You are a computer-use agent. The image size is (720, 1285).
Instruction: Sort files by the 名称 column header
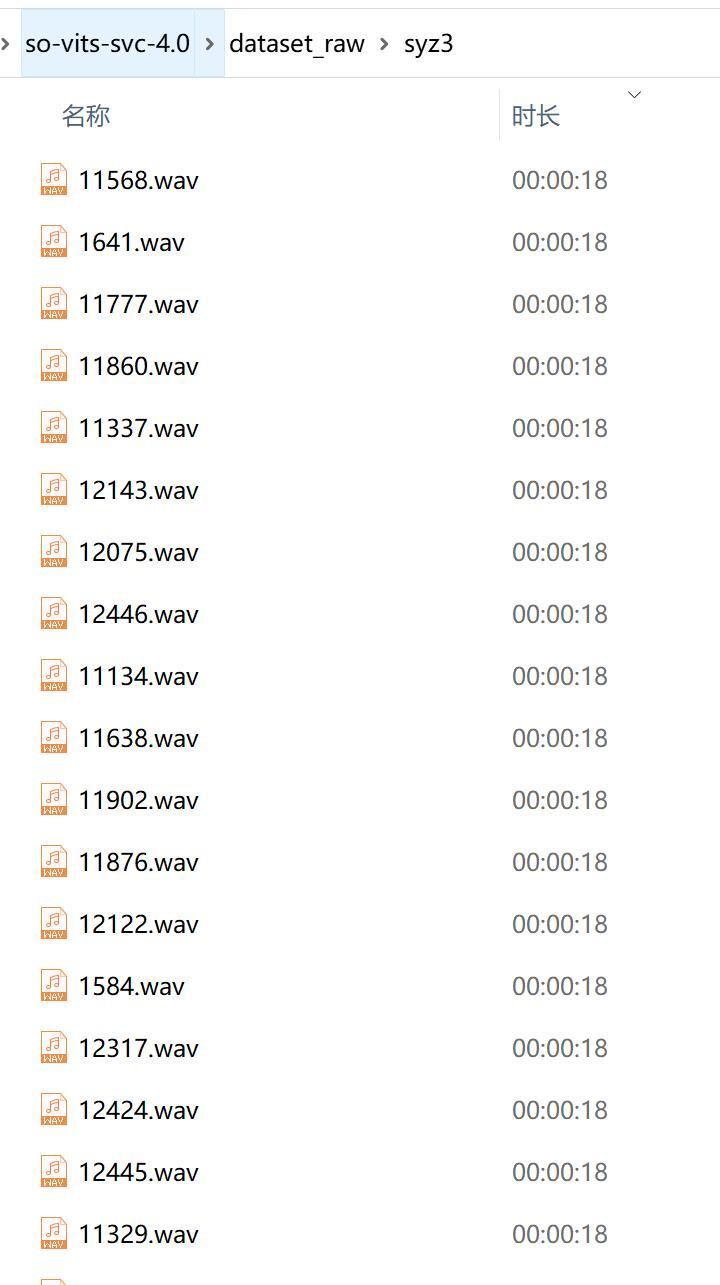coord(86,116)
